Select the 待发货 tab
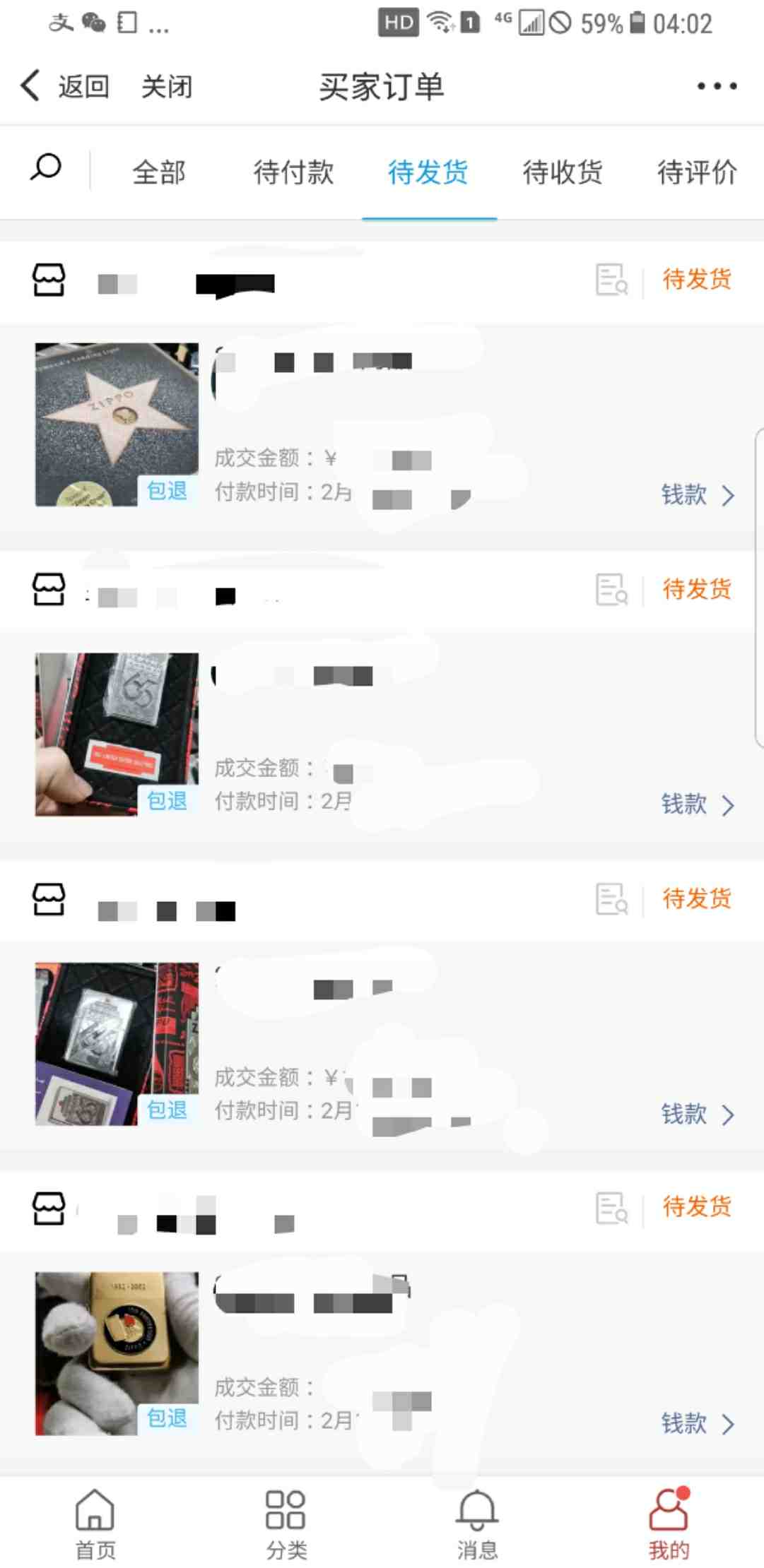 tap(428, 172)
